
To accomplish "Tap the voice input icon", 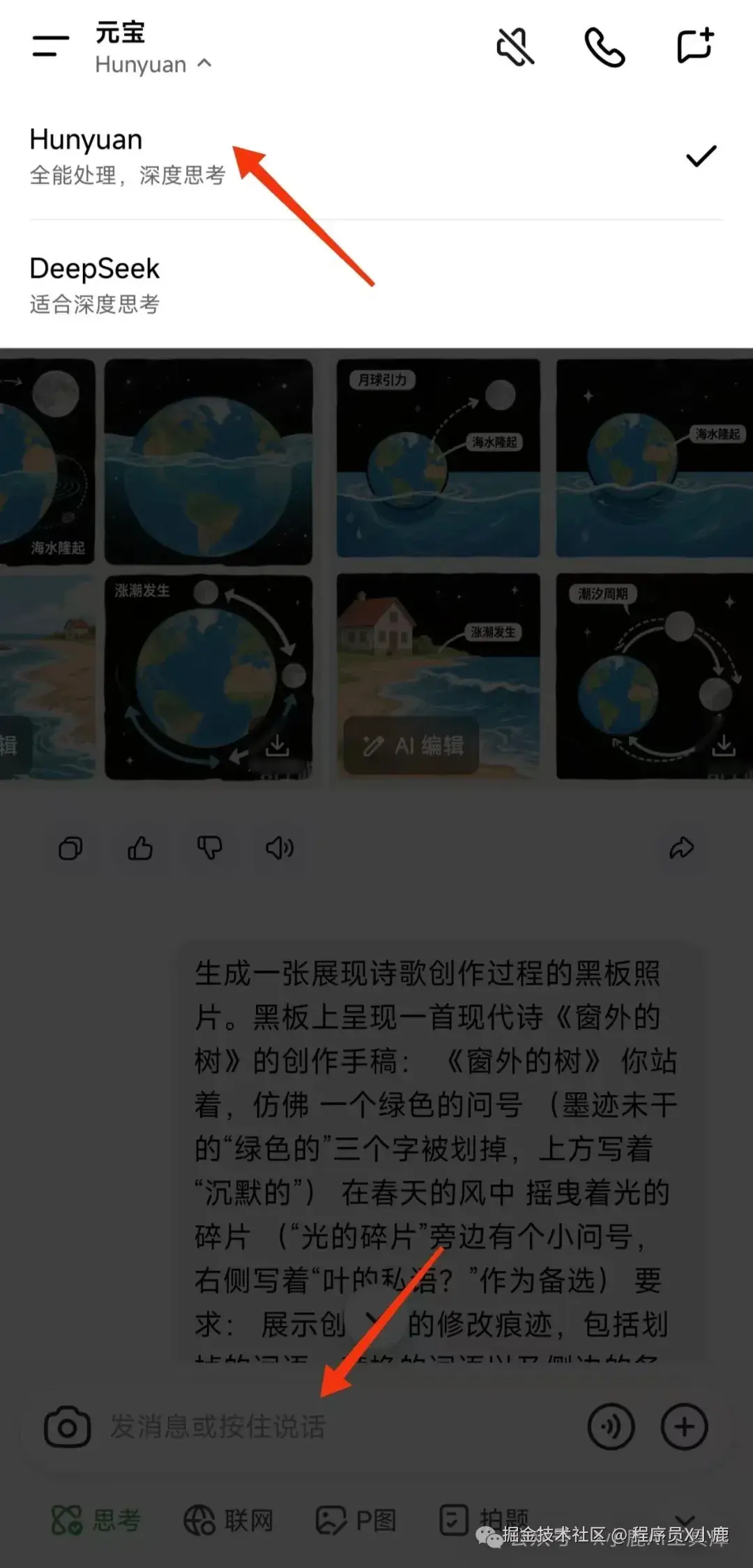I will click(x=611, y=1427).
